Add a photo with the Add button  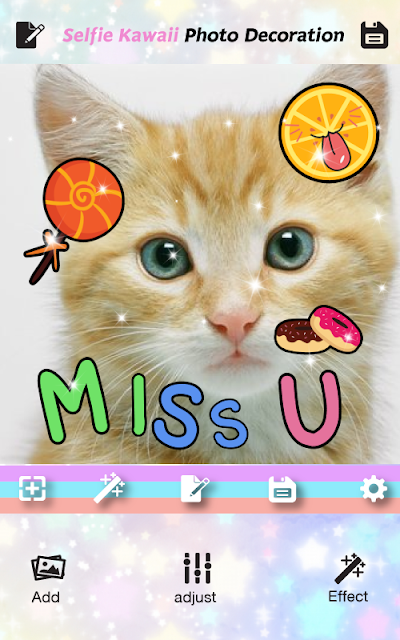click(47, 579)
